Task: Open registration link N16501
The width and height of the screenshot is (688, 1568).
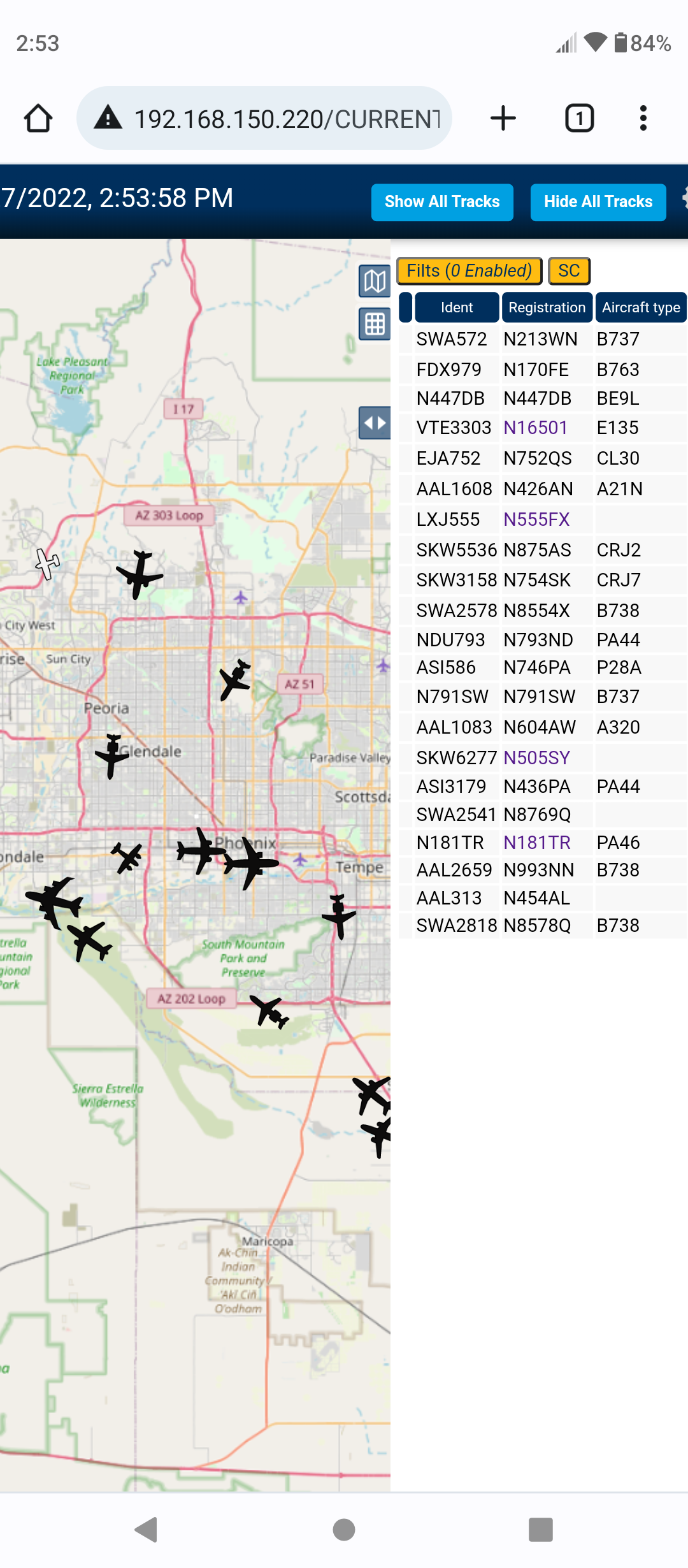Action: tap(535, 428)
